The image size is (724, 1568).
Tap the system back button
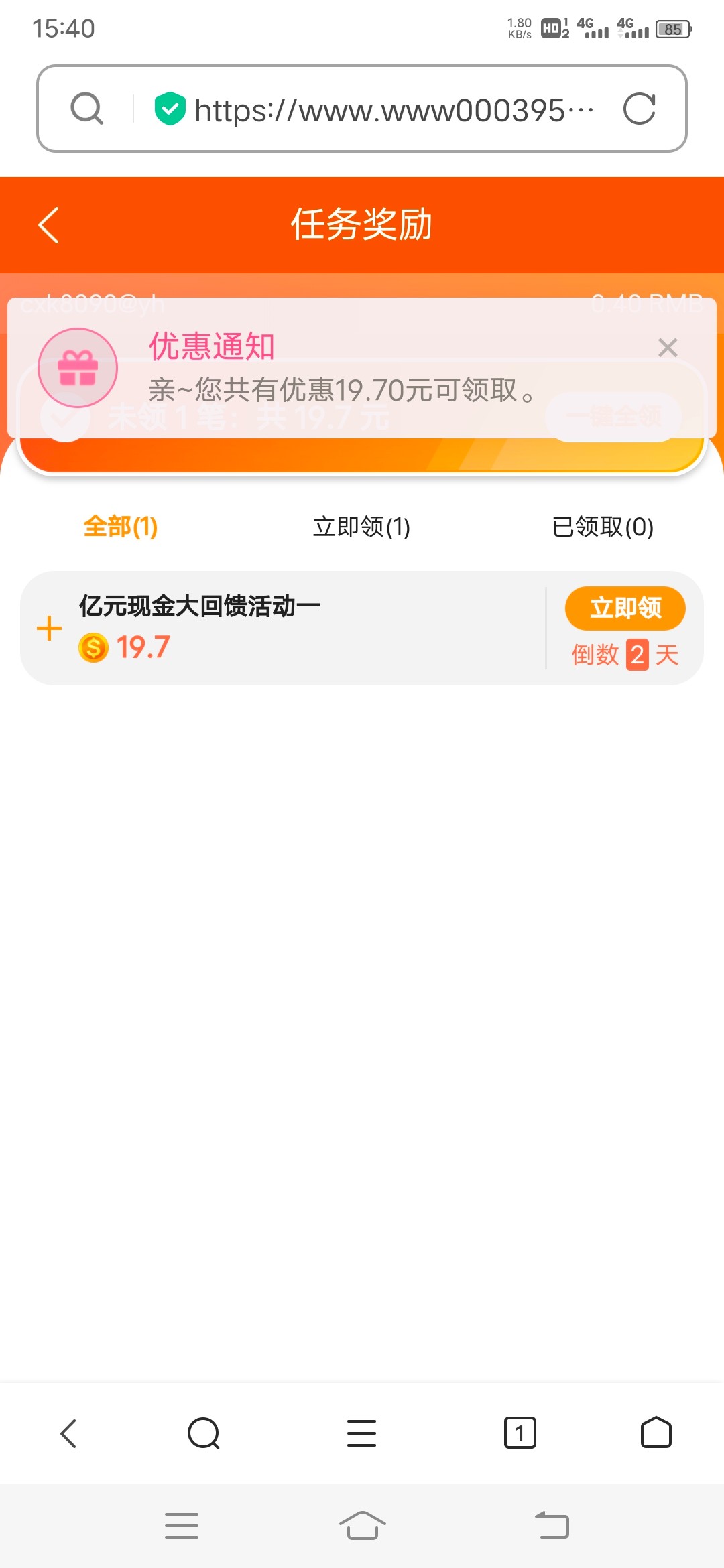coord(552,1526)
